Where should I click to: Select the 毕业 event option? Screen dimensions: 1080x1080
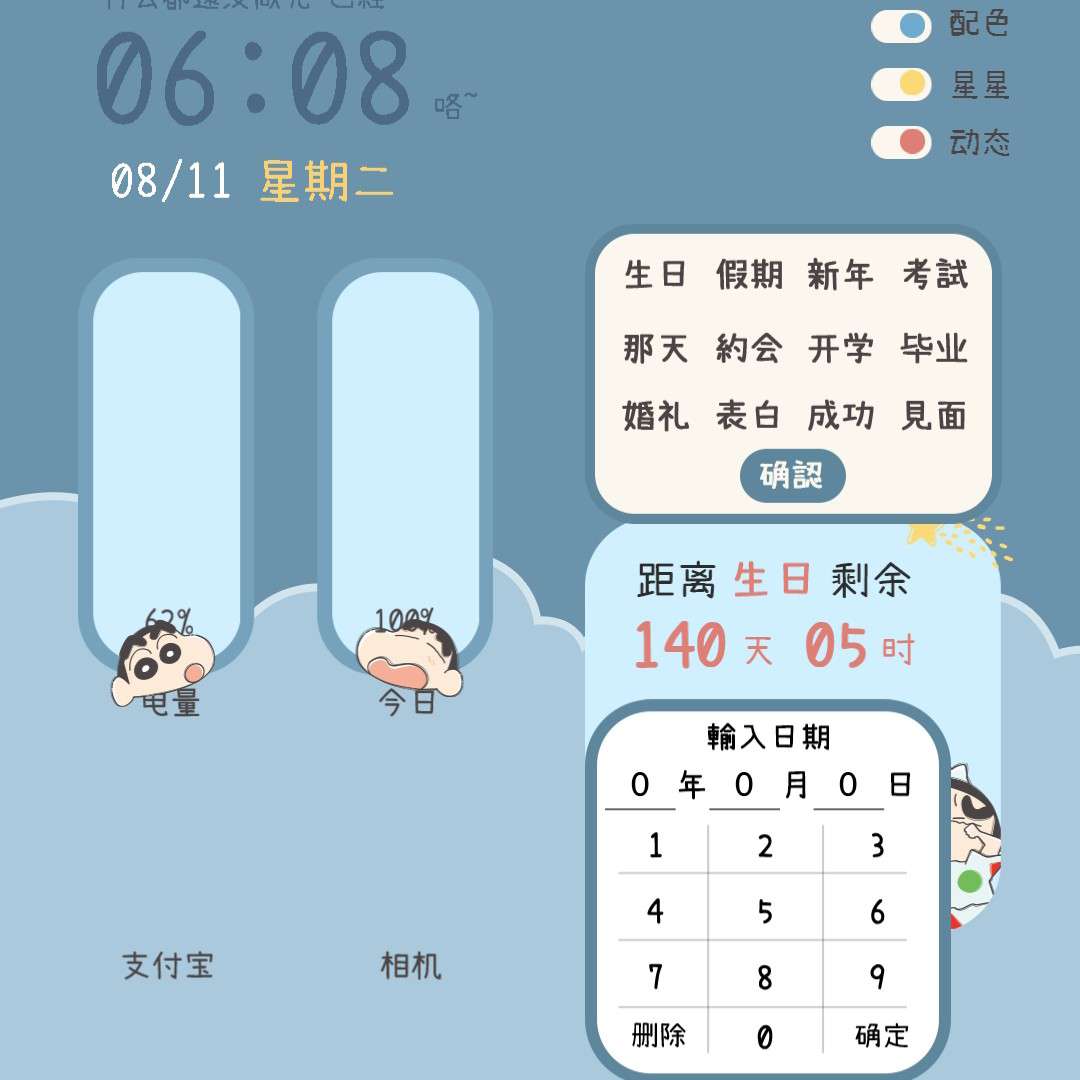pos(934,348)
